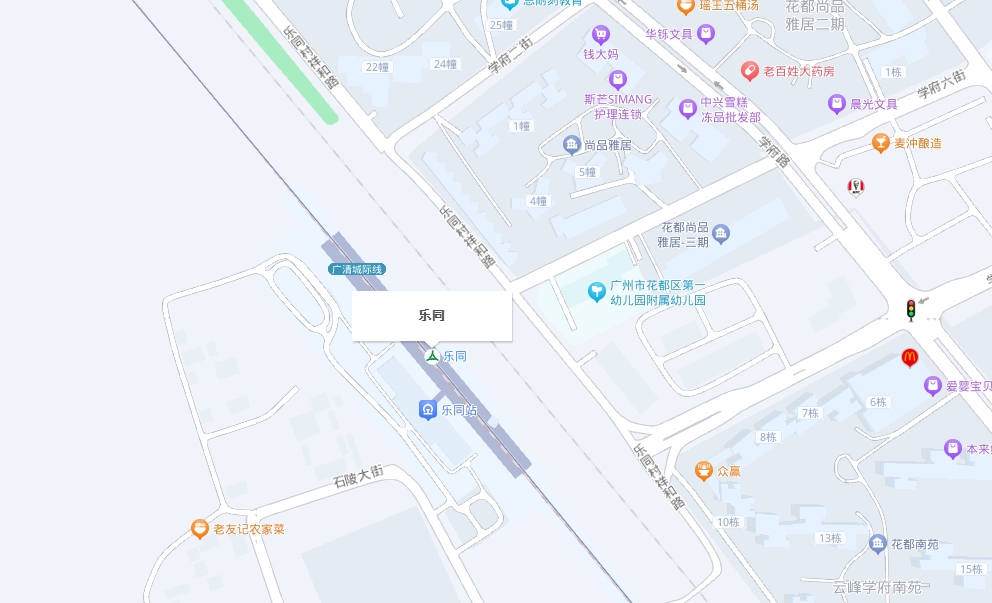The width and height of the screenshot is (992, 603).
Task: Select the 广清城际线 railway line label
Action: pos(357,269)
